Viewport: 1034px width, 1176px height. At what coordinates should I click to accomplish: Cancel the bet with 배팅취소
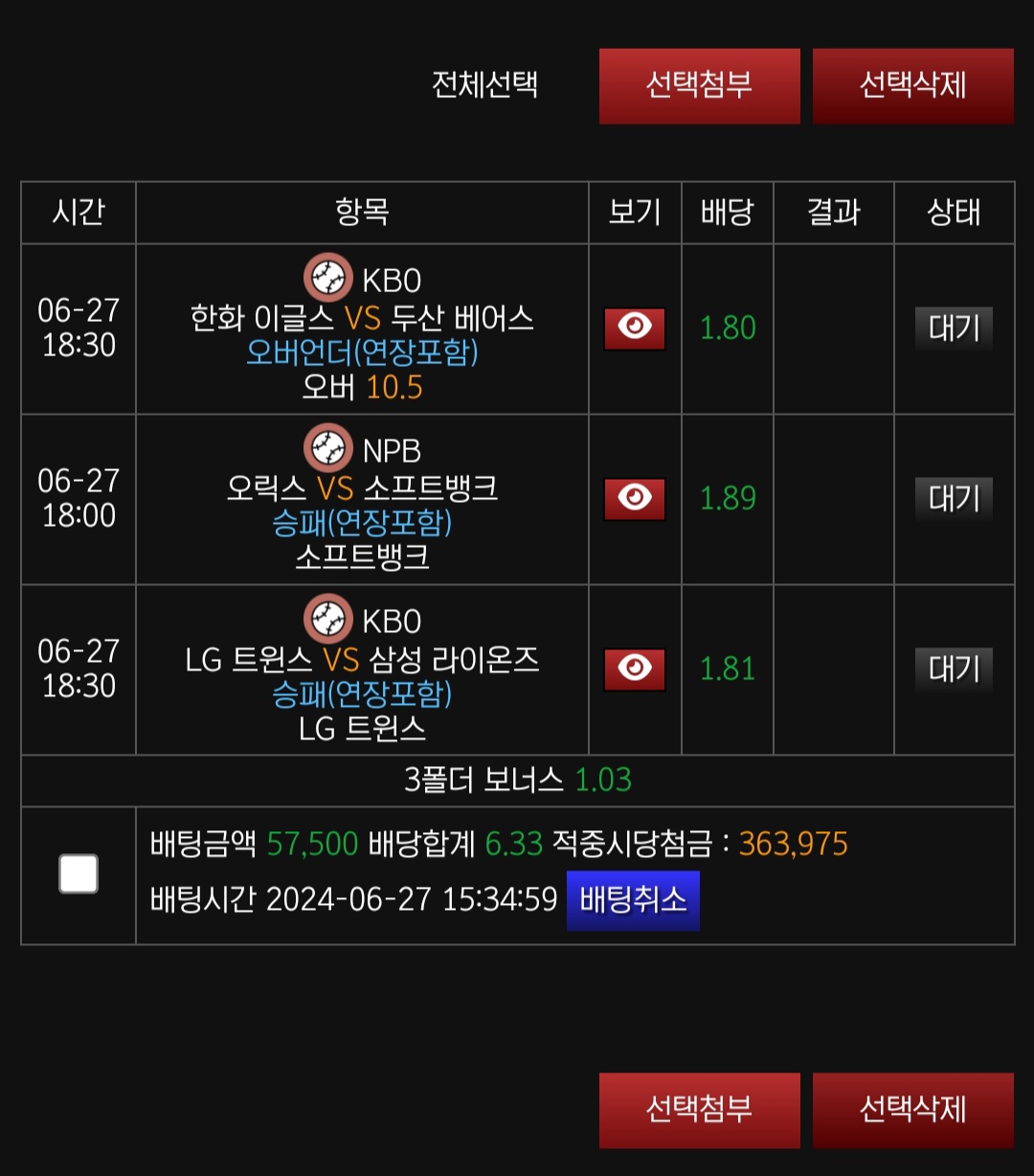point(633,900)
